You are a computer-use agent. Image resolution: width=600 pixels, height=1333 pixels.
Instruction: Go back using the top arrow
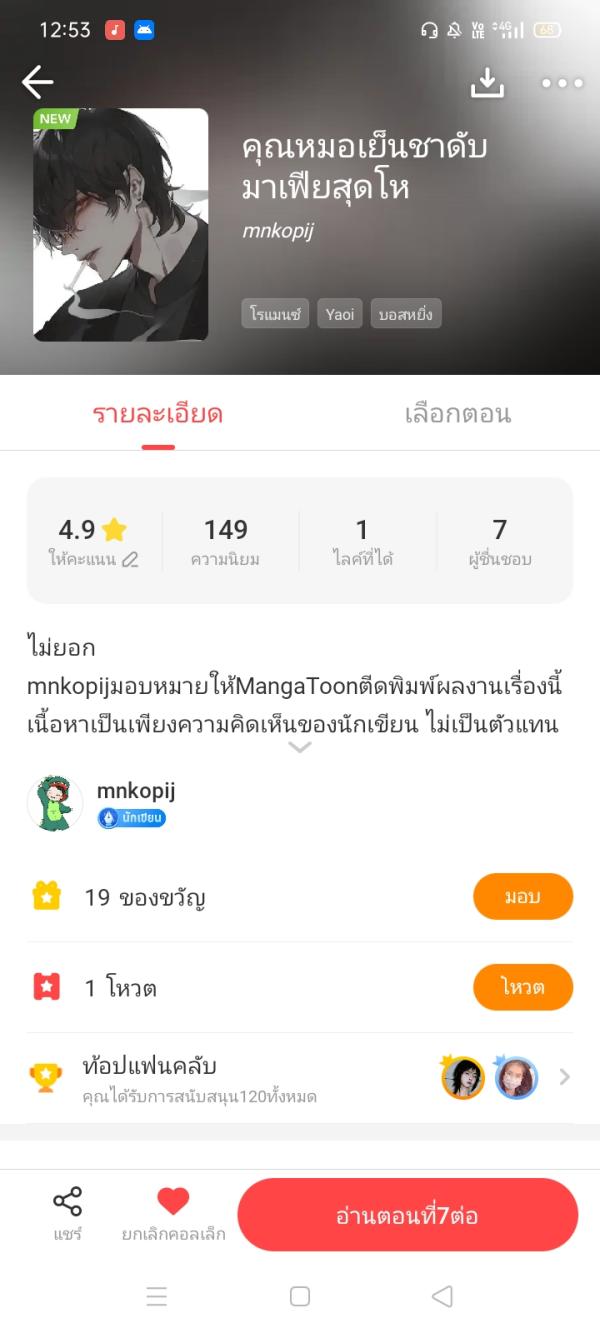point(38,82)
